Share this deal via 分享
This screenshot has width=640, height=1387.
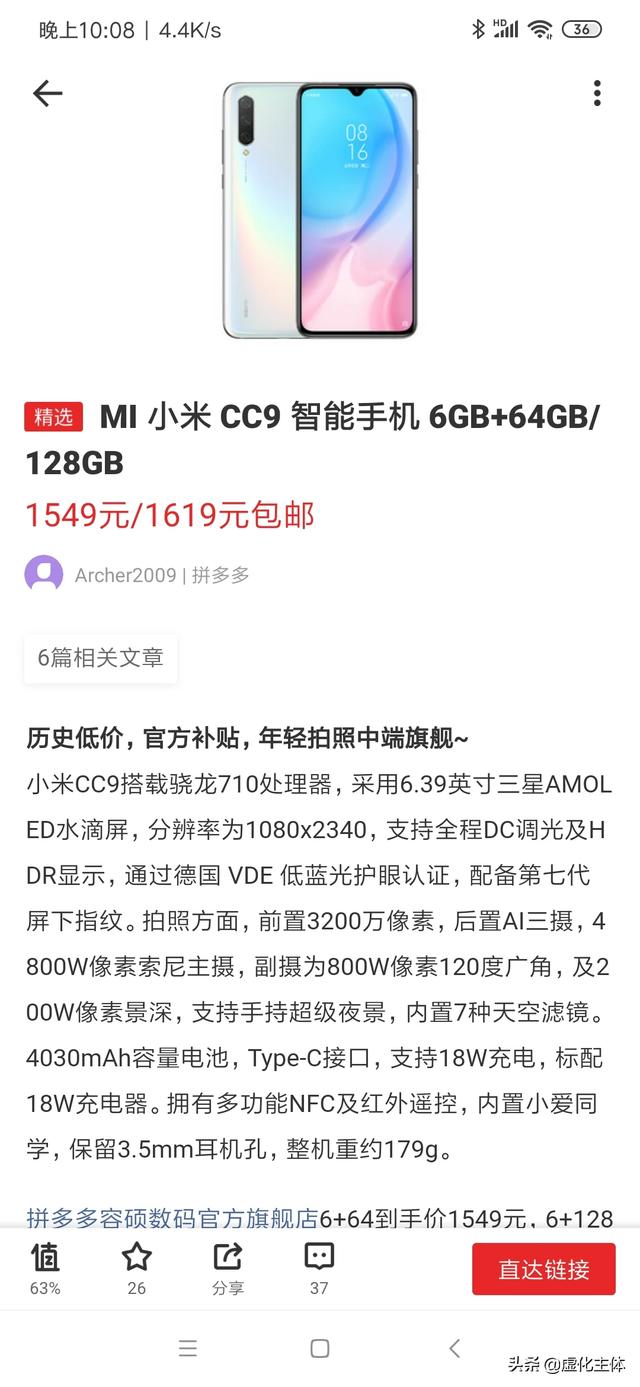pyautogui.click(x=228, y=1267)
